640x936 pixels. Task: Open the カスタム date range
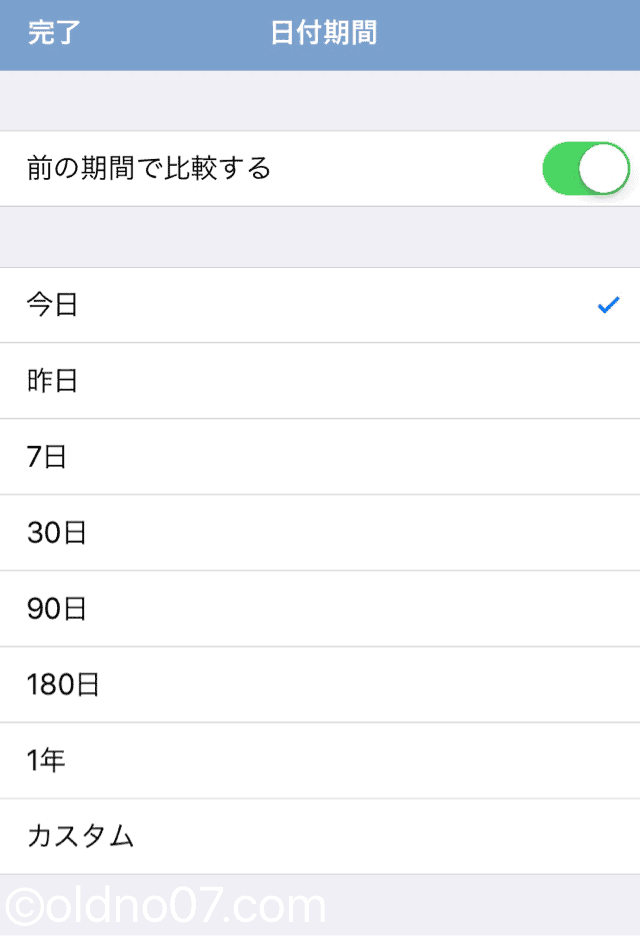click(x=320, y=836)
